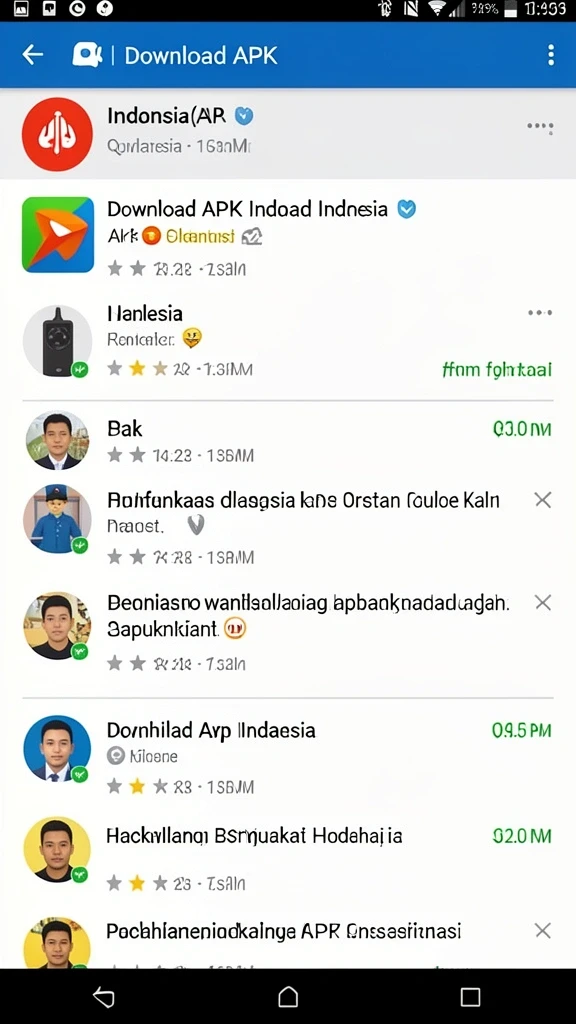This screenshot has height=1024, width=576.
Task: Open the Hanlesia list entry
Action: [288, 340]
